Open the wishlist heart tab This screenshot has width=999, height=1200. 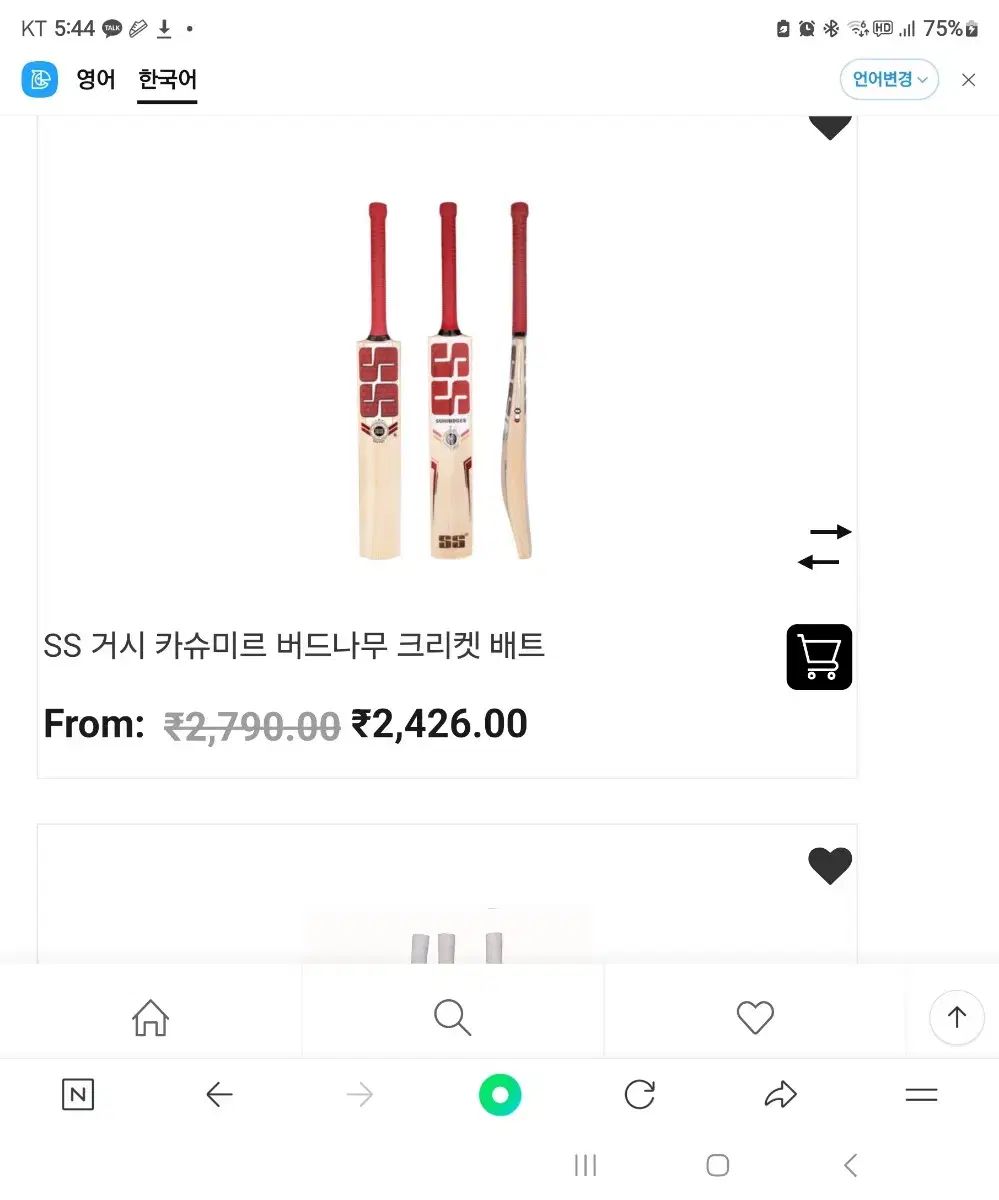[755, 1018]
